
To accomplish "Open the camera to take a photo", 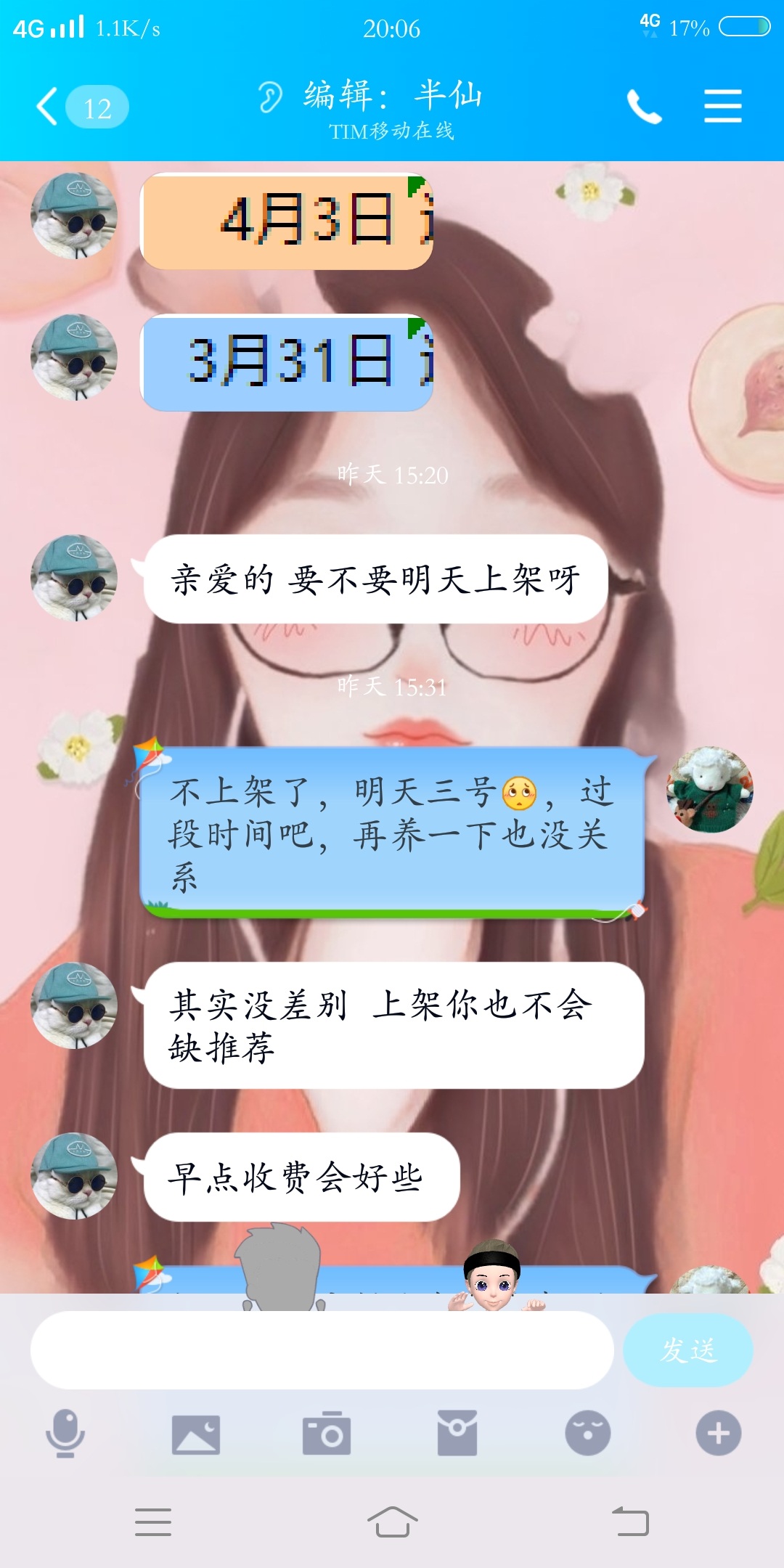I will [327, 1434].
